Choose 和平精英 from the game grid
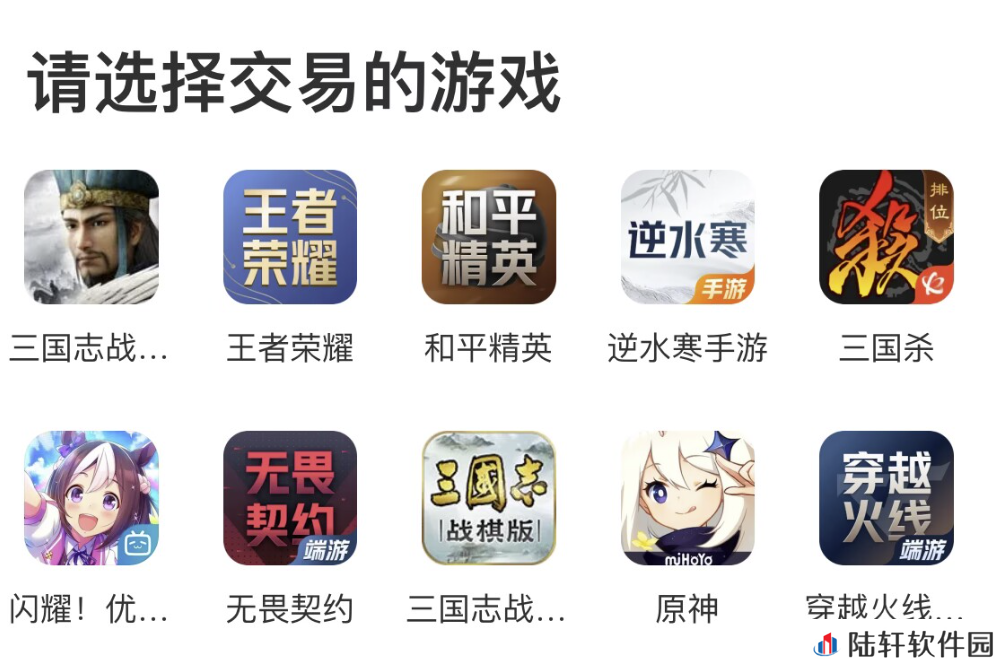This screenshot has width=1003, height=669. pyautogui.click(x=488, y=237)
